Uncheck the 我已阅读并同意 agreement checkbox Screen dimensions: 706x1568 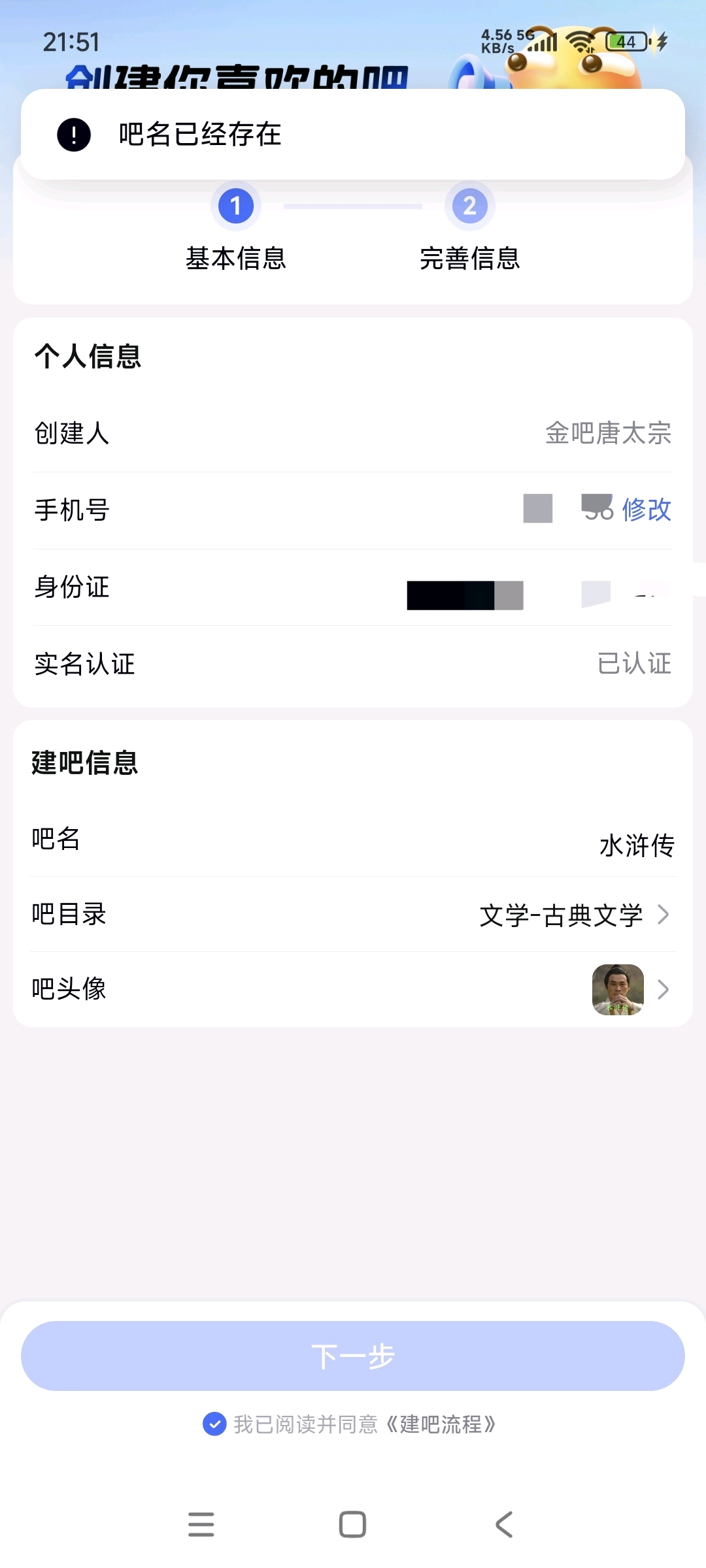coord(214,1424)
